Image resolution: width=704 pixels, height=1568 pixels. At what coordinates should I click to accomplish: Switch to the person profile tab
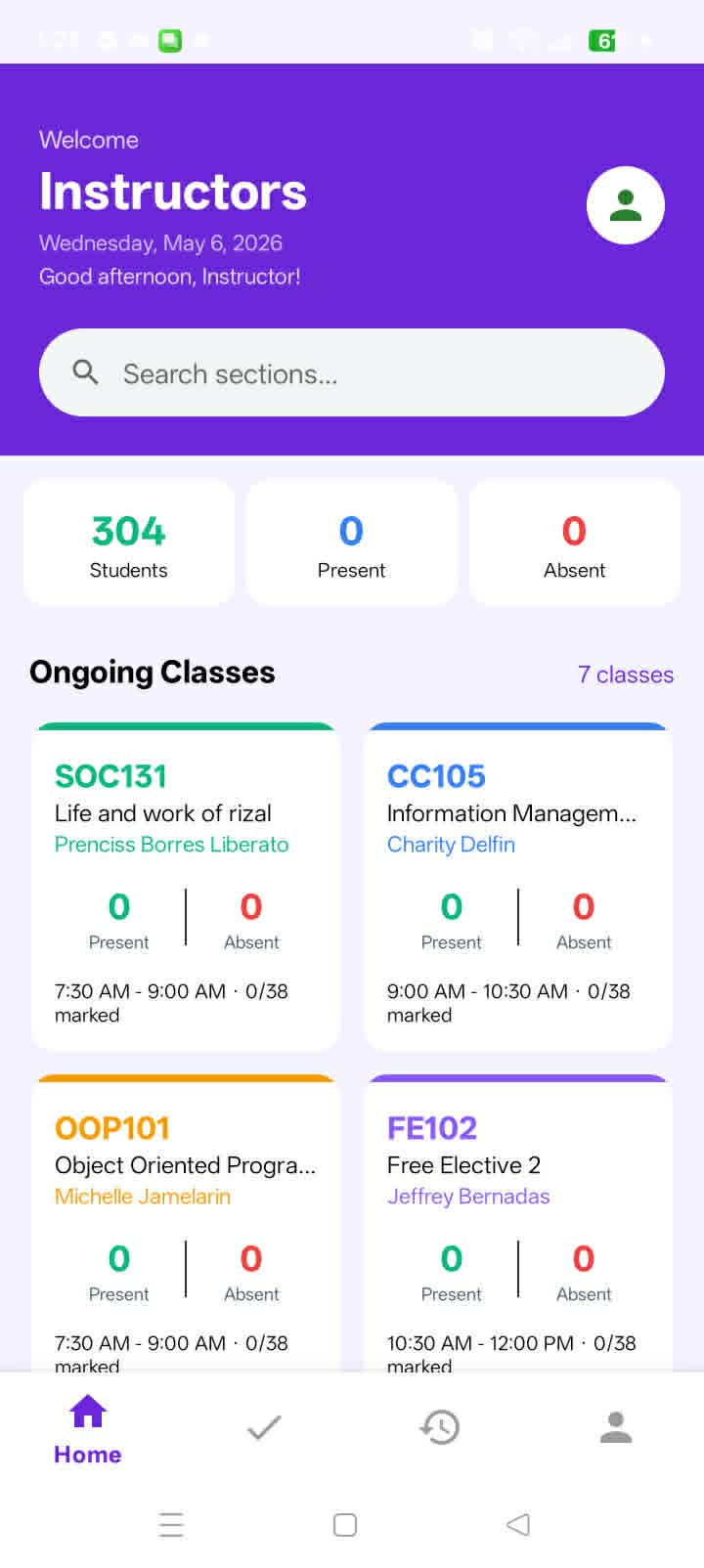pyautogui.click(x=616, y=1428)
